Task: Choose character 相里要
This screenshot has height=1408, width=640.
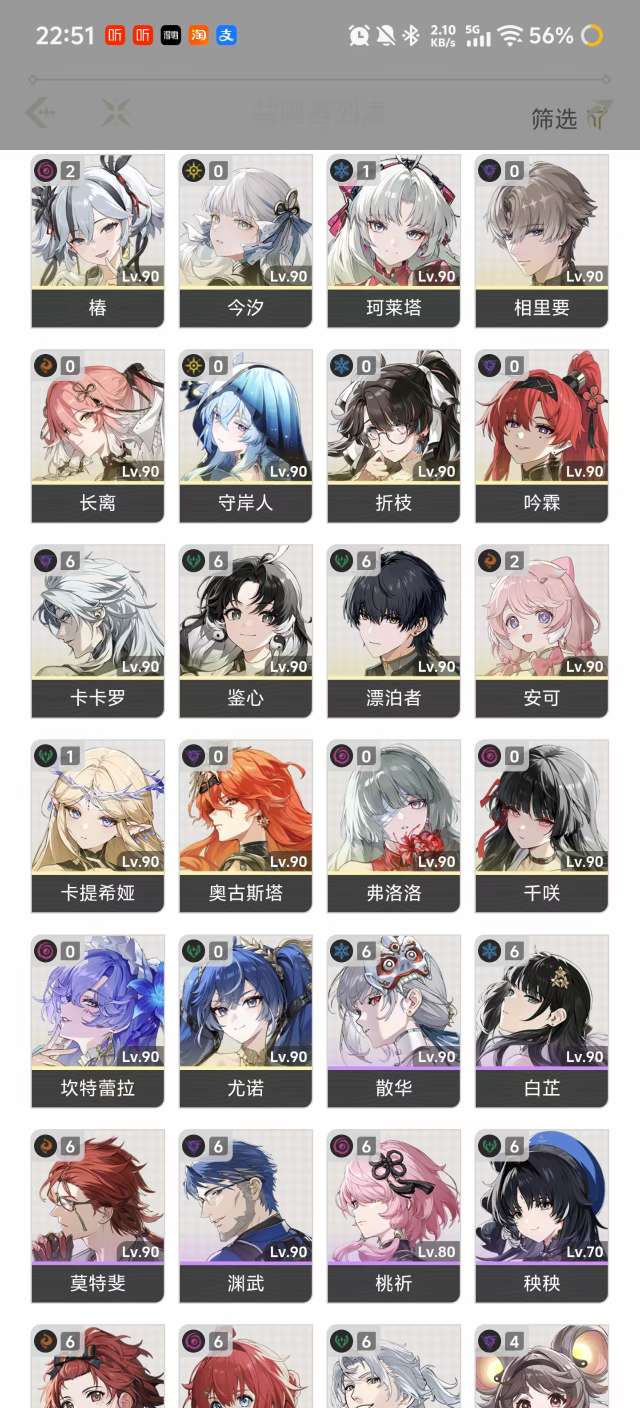Action: pyautogui.click(x=541, y=241)
